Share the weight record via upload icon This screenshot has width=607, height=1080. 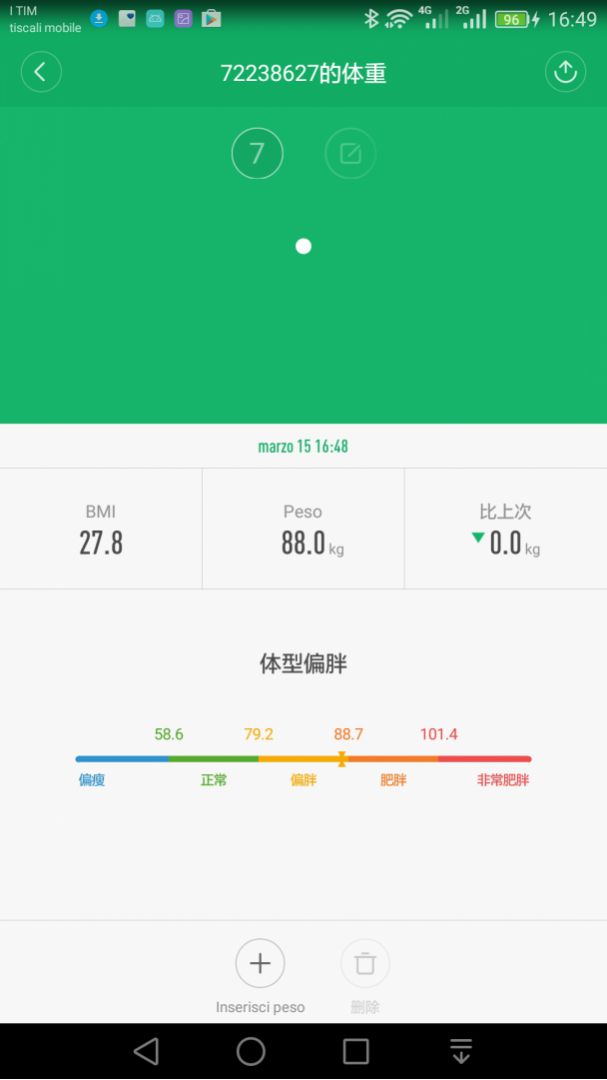pyautogui.click(x=565, y=72)
